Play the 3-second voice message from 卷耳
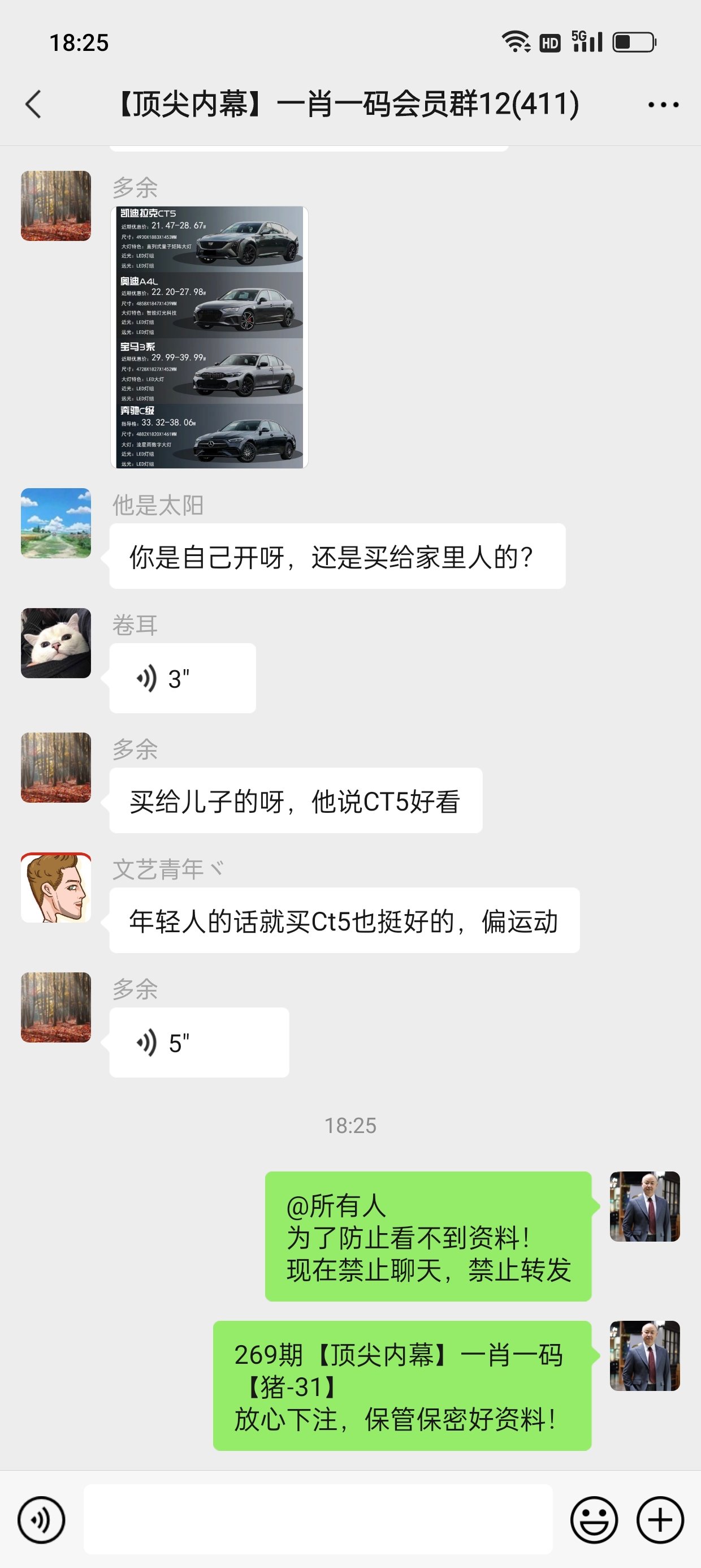701x1568 pixels. point(182,678)
